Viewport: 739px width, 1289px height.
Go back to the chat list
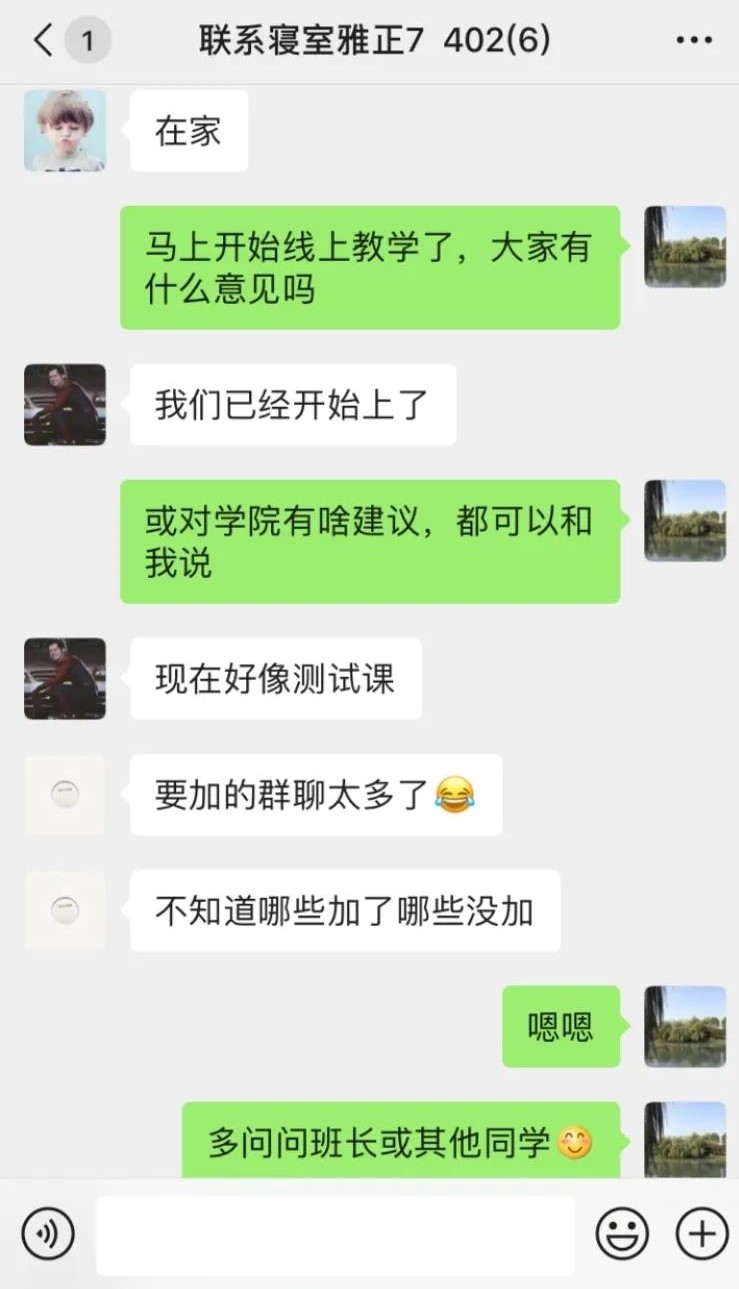point(43,41)
